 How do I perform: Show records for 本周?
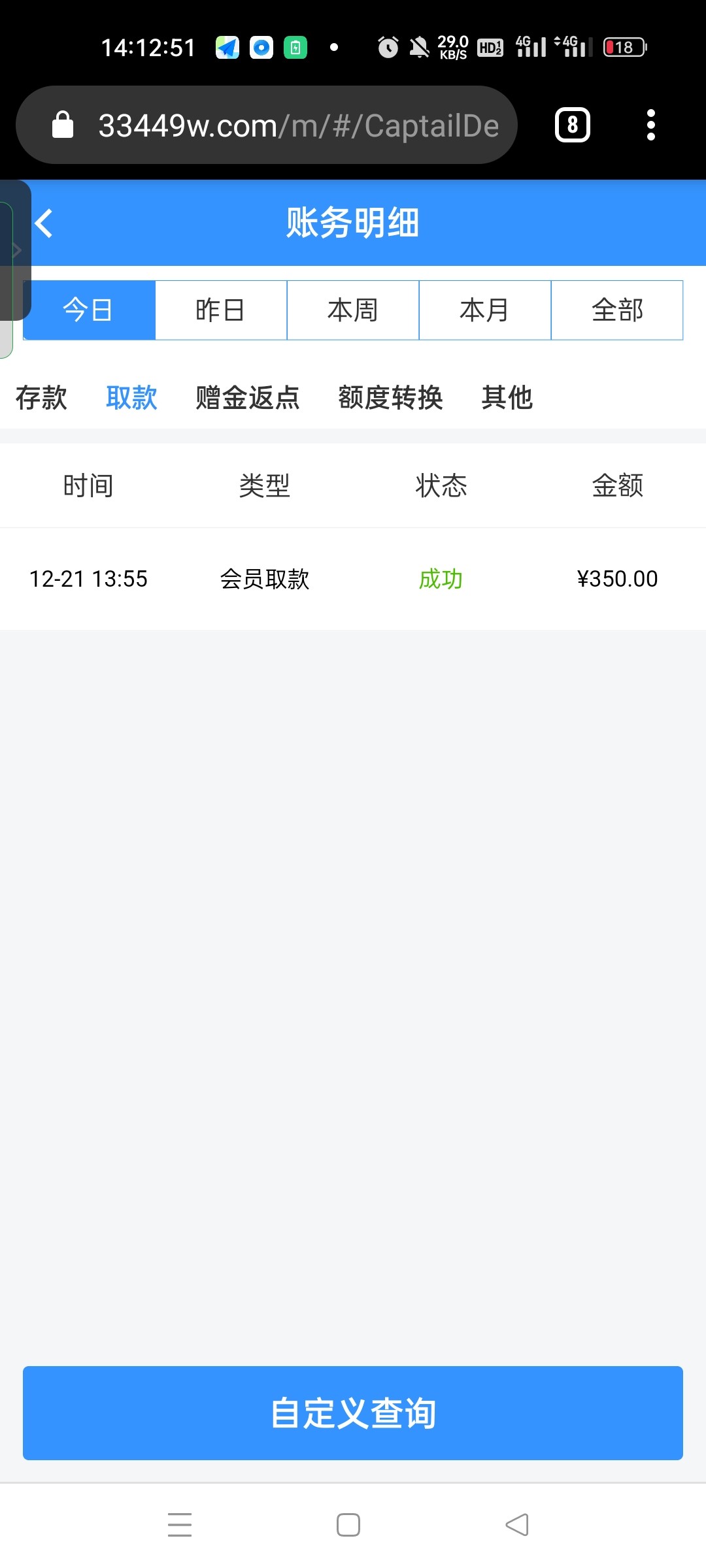pyautogui.click(x=353, y=310)
